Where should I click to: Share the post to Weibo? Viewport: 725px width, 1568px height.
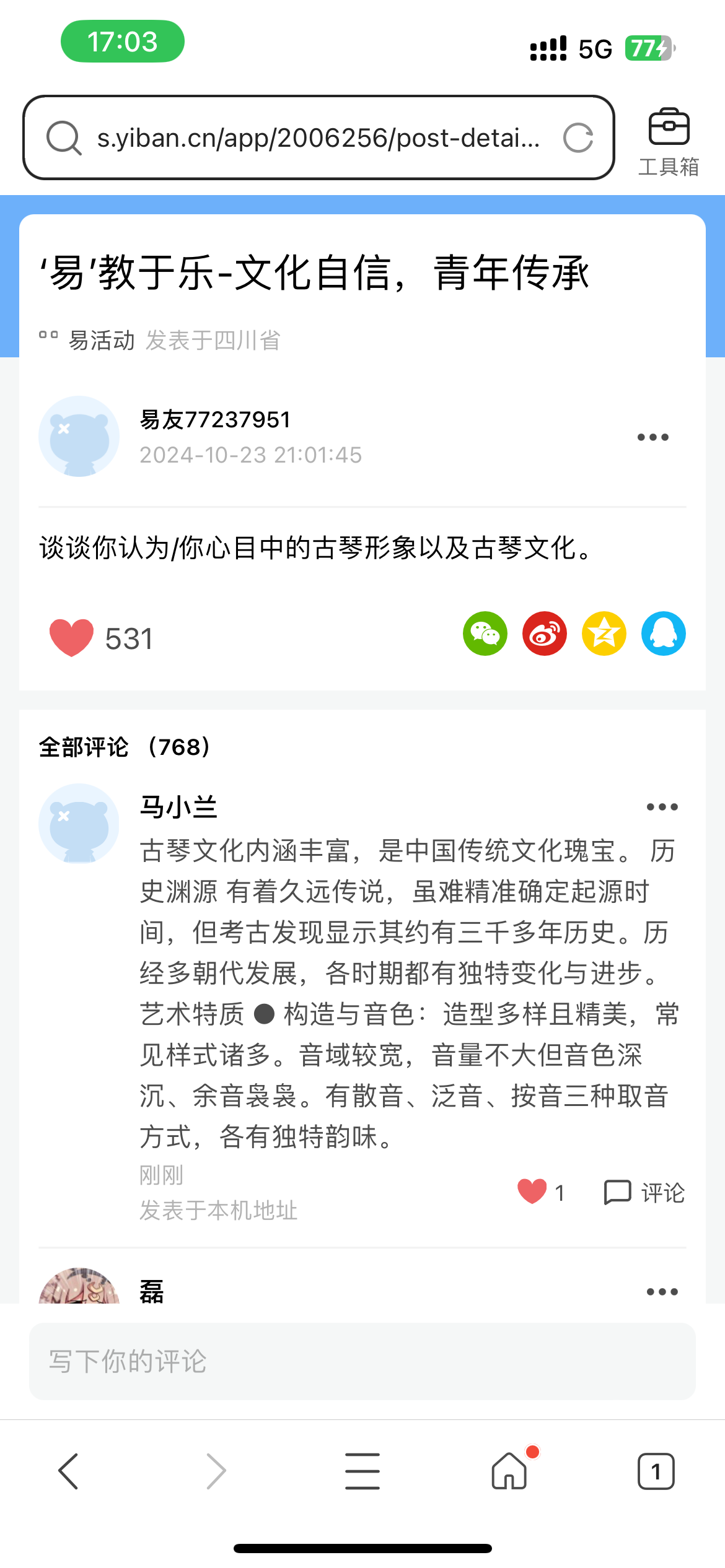pos(545,634)
